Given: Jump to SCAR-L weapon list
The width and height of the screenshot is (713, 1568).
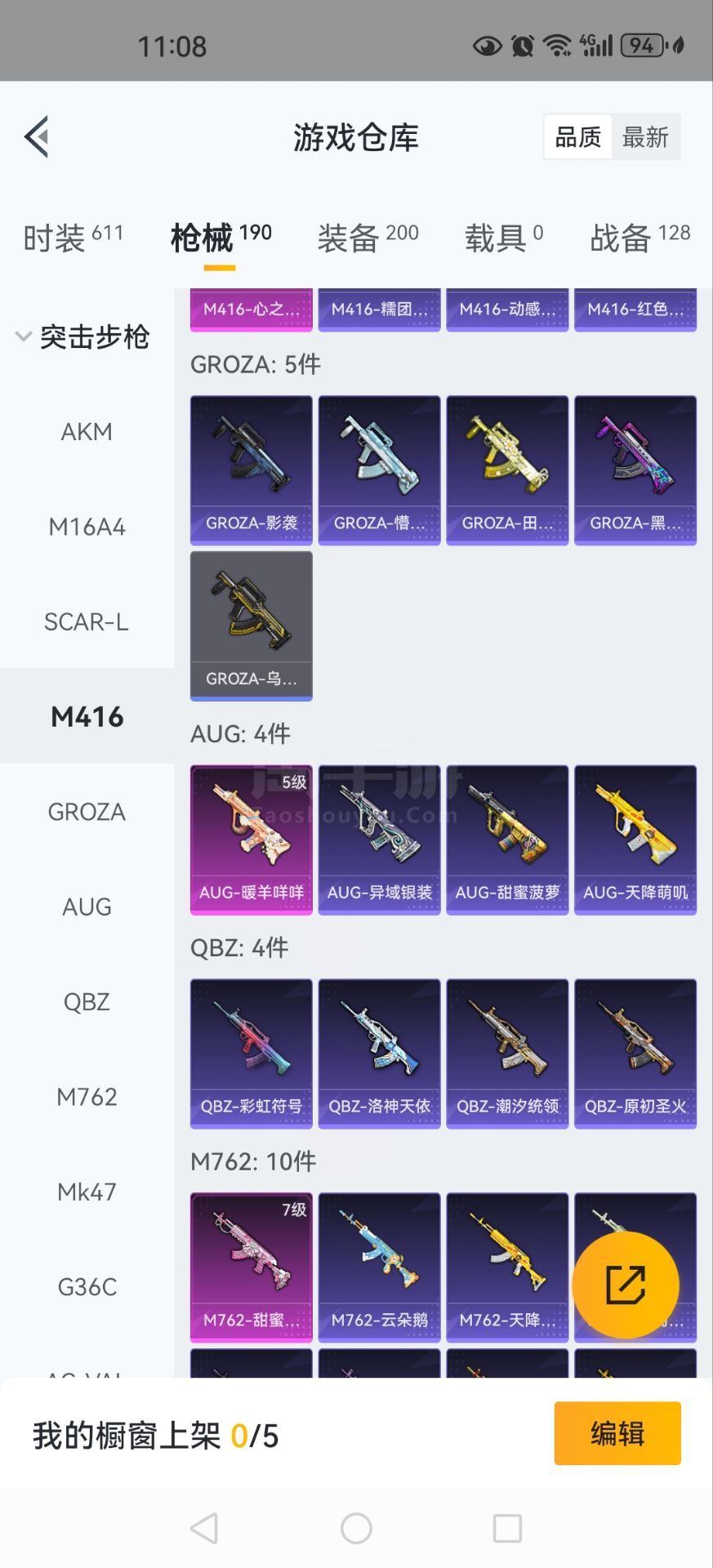Looking at the screenshot, I should point(87,621).
